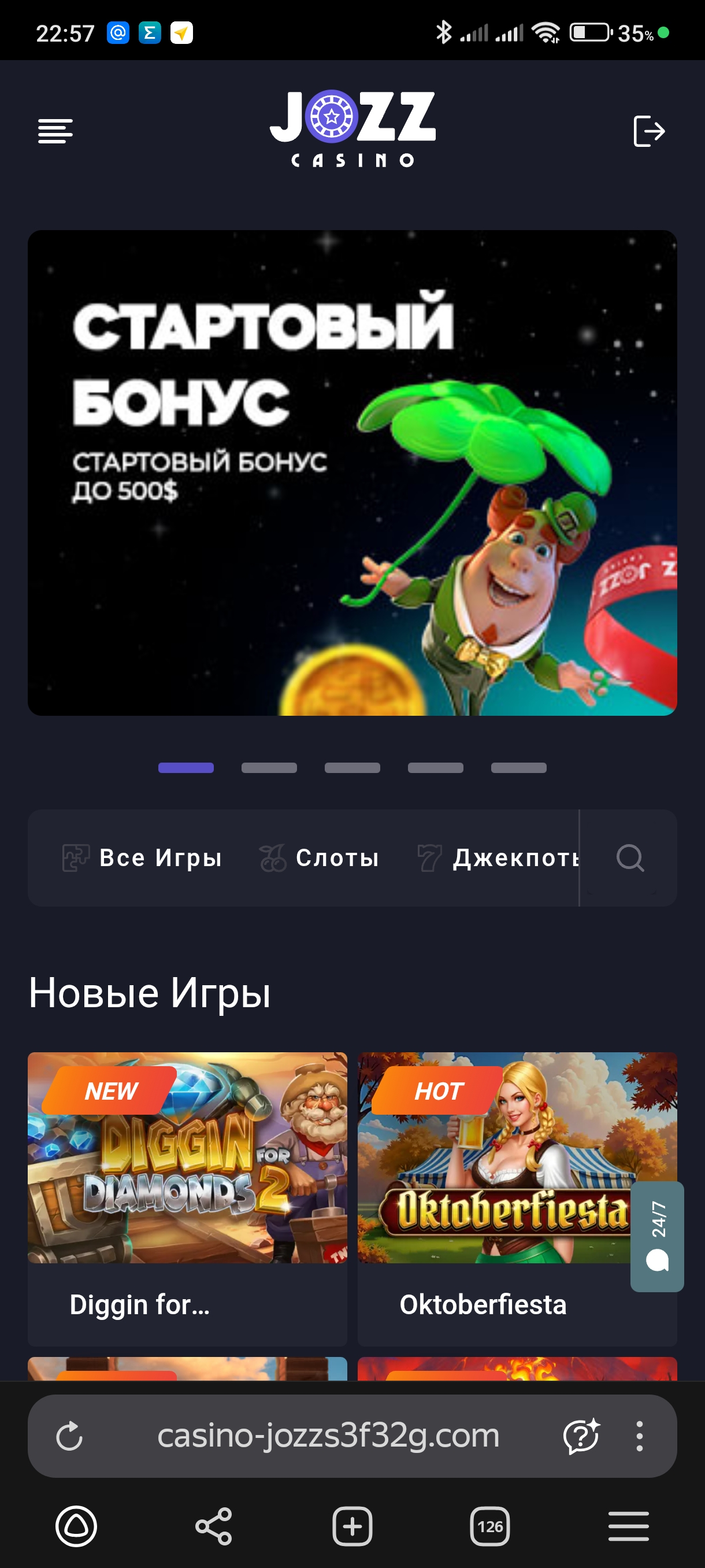Select the Все Игры category
This screenshot has height=1568, width=705.
point(143,857)
